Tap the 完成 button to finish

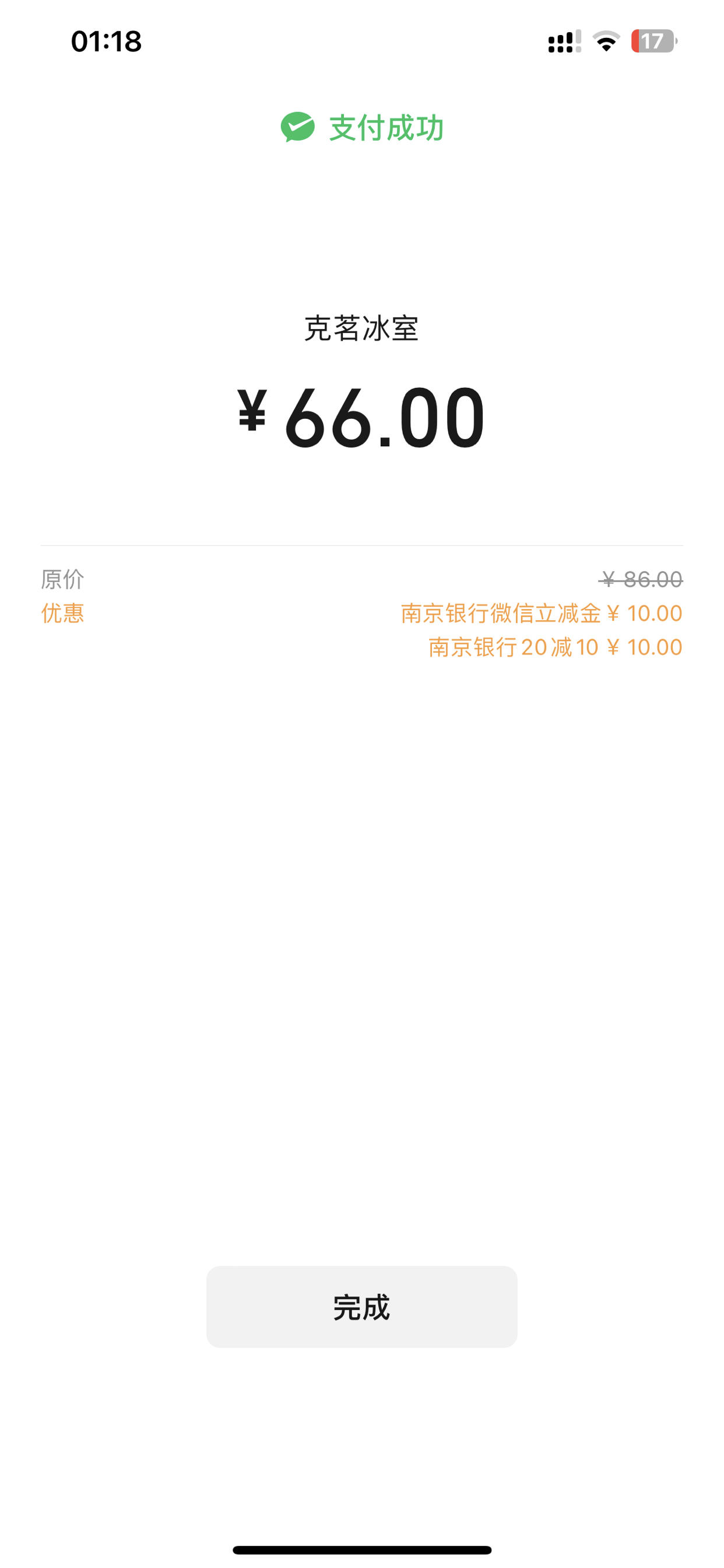[361, 1306]
